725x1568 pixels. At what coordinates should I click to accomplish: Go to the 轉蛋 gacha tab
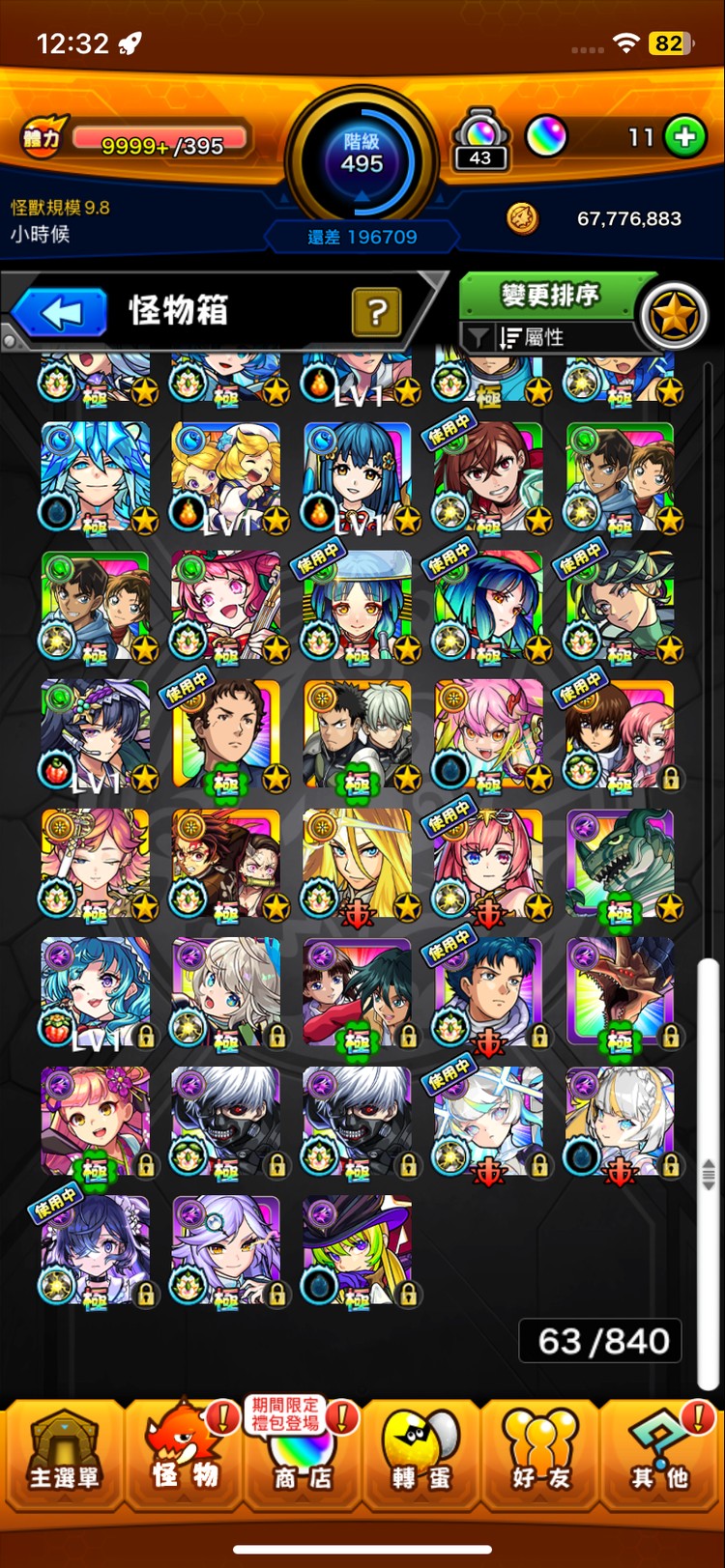pos(421,1455)
